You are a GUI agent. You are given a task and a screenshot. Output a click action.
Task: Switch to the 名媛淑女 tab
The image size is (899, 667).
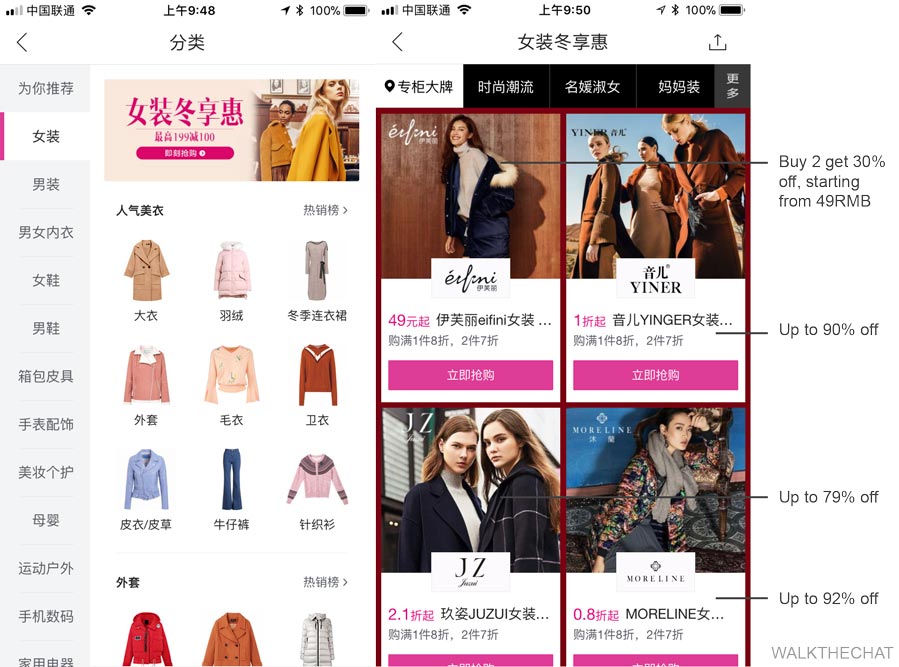click(592, 87)
